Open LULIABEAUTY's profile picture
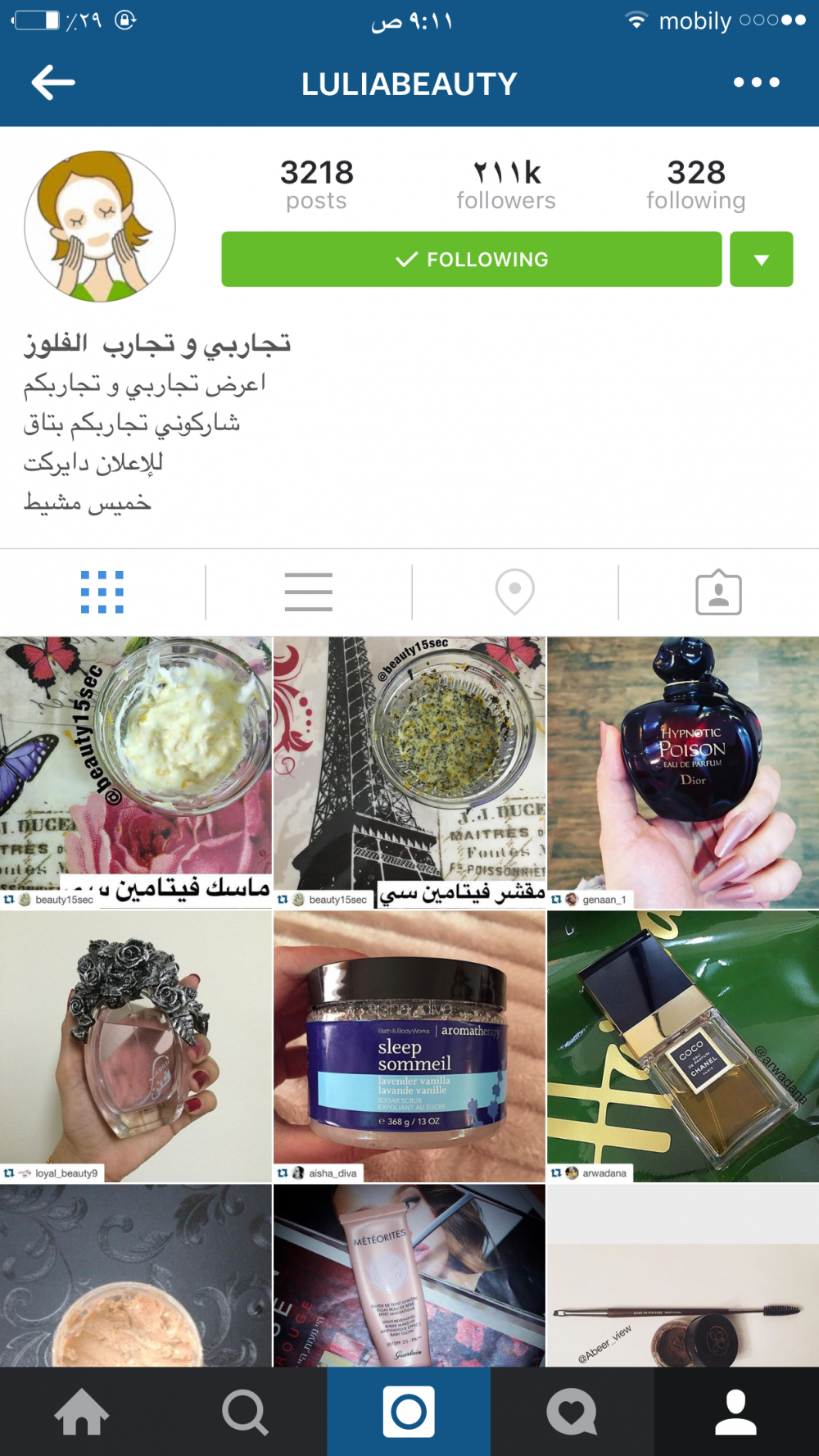Image resolution: width=819 pixels, height=1456 pixels. [100, 226]
